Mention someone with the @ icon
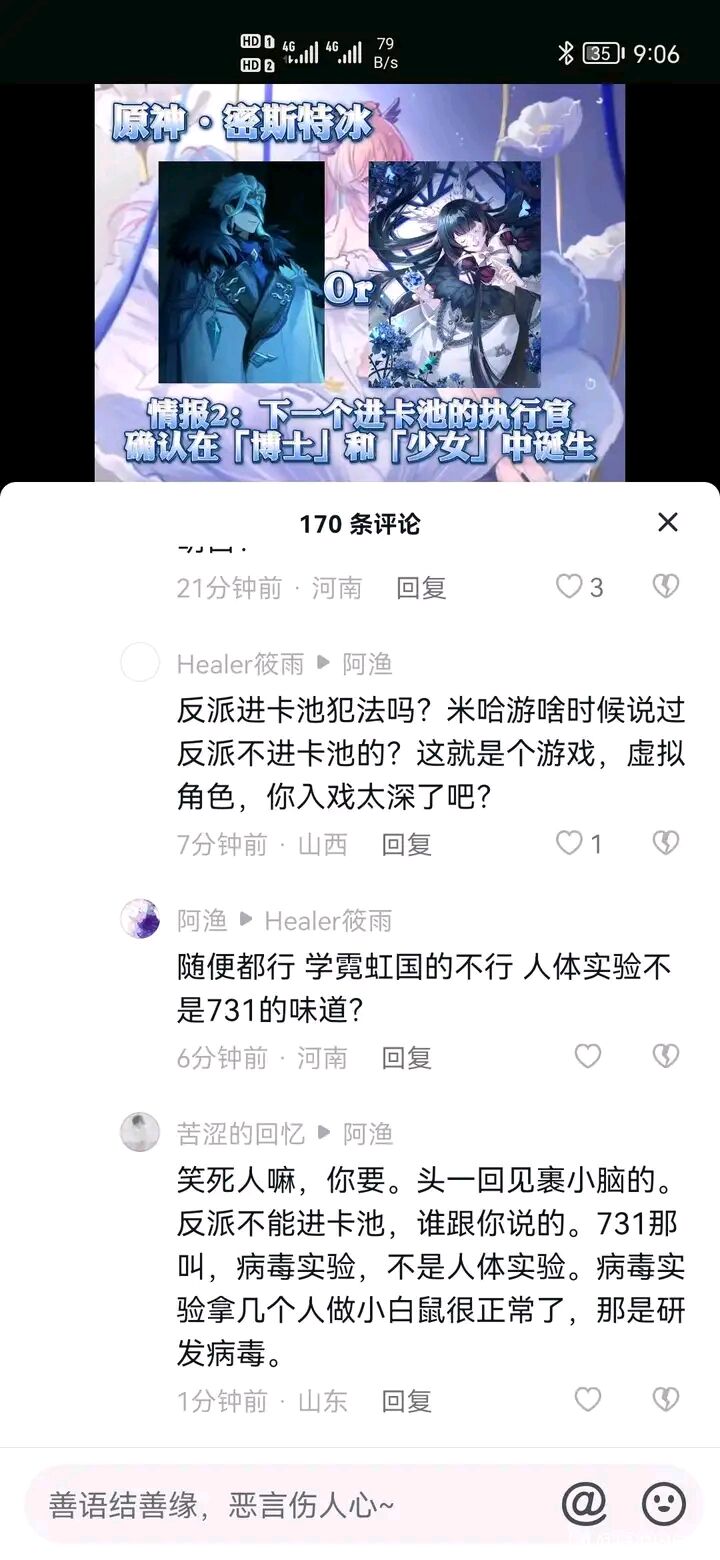 coord(584,1504)
